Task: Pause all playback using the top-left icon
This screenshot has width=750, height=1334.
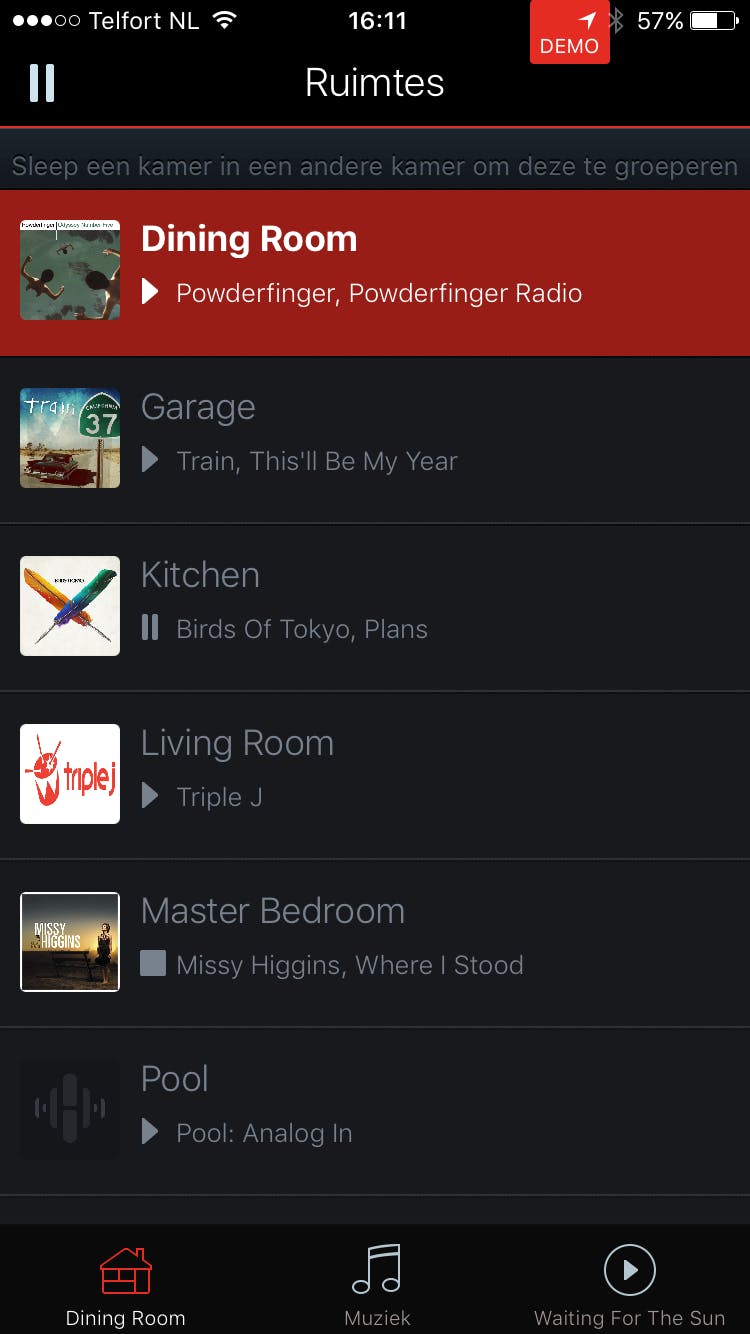Action: pyautogui.click(x=42, y=83)
